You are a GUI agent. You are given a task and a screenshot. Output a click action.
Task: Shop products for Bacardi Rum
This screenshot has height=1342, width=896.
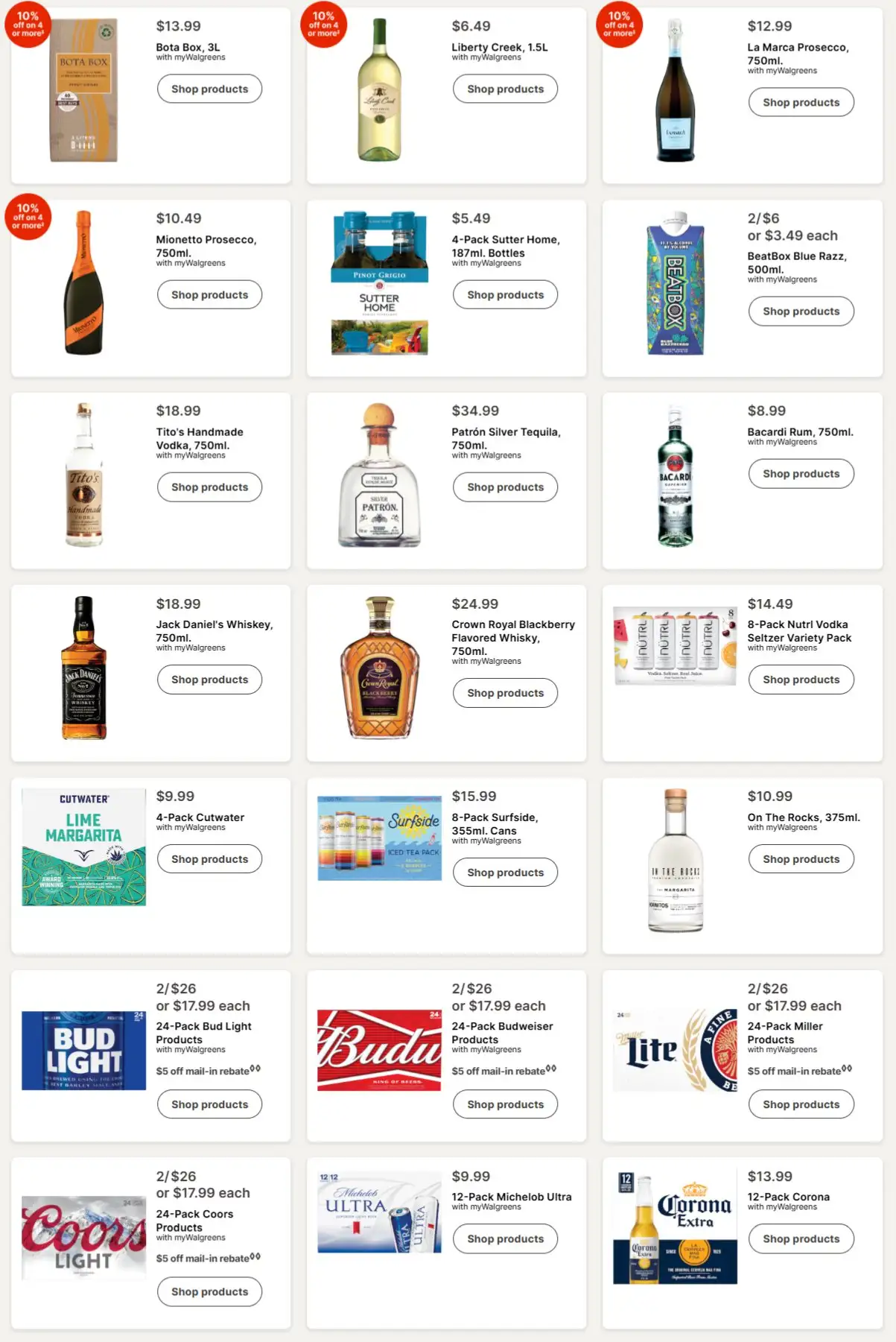click(801, 473)
